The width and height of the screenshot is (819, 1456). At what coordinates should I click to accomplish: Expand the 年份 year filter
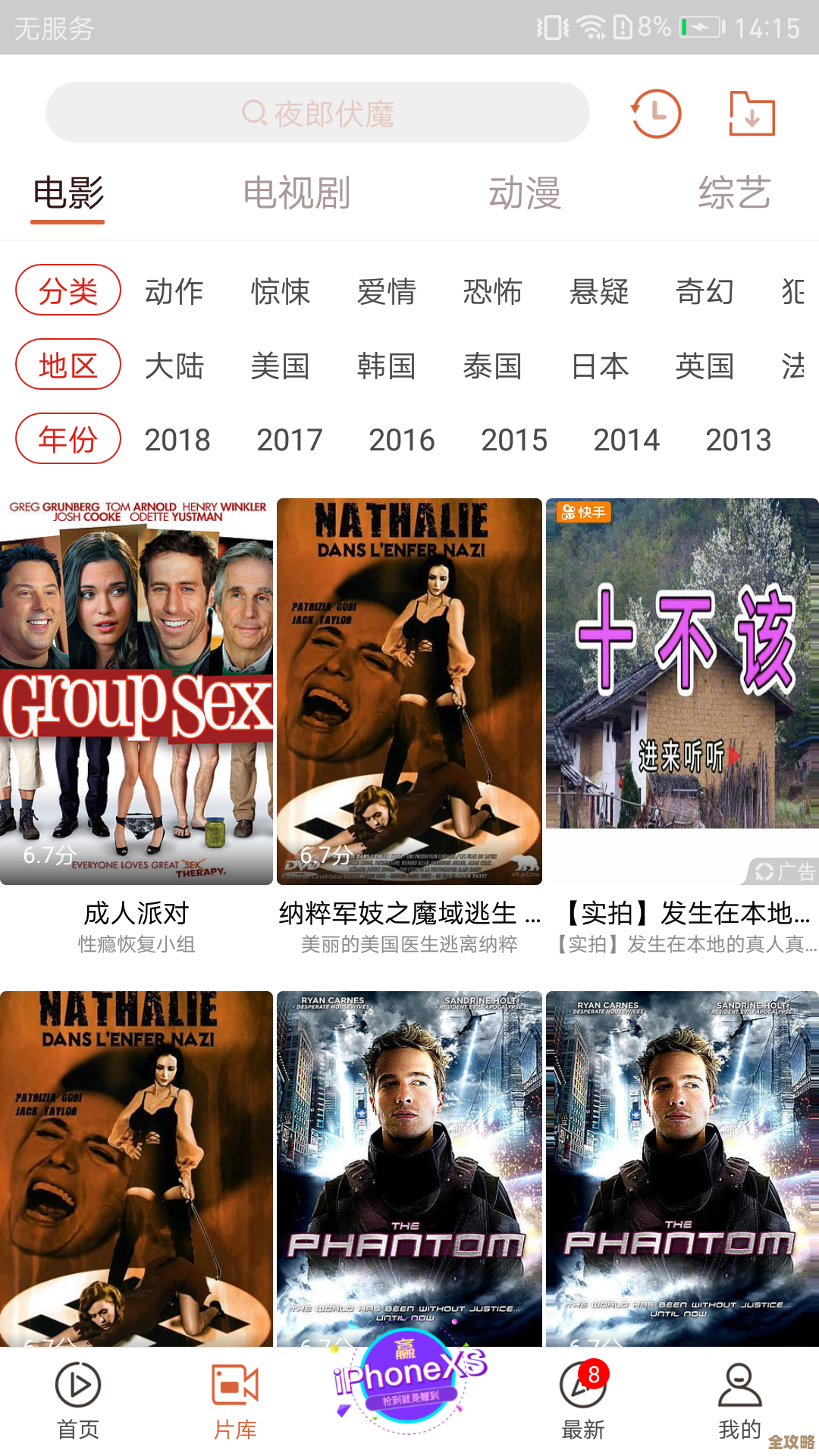pos(67,439)
